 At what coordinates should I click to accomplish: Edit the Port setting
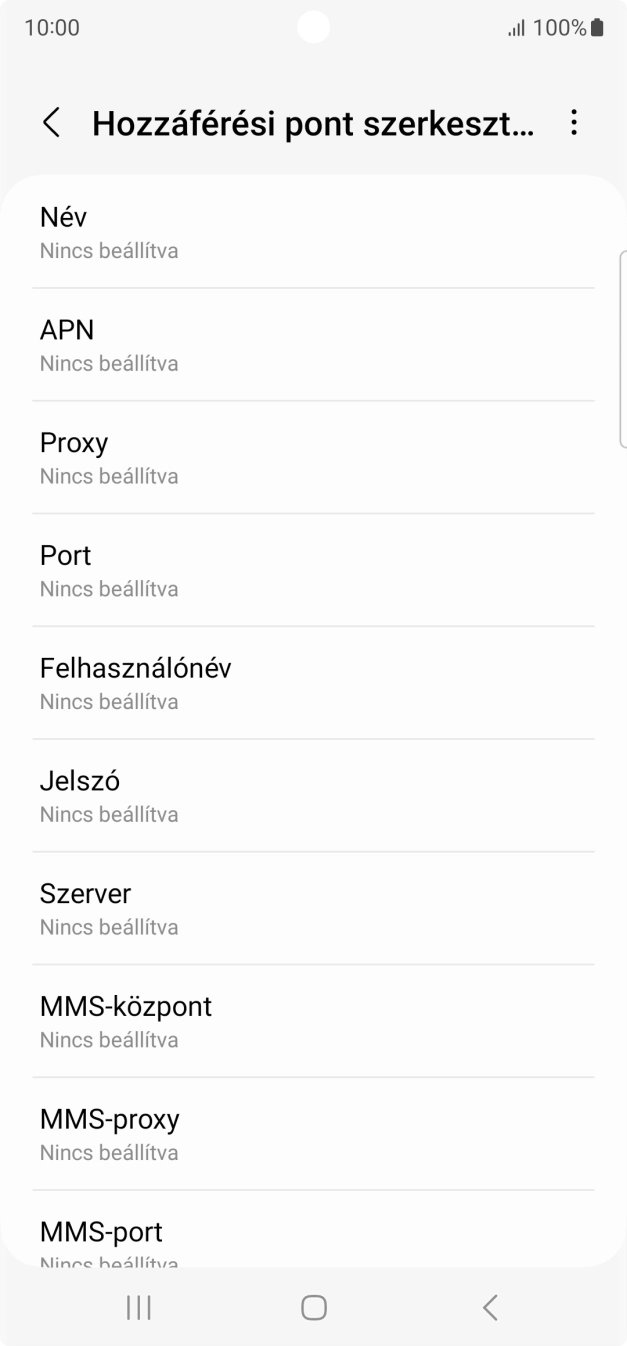point(313,571)
